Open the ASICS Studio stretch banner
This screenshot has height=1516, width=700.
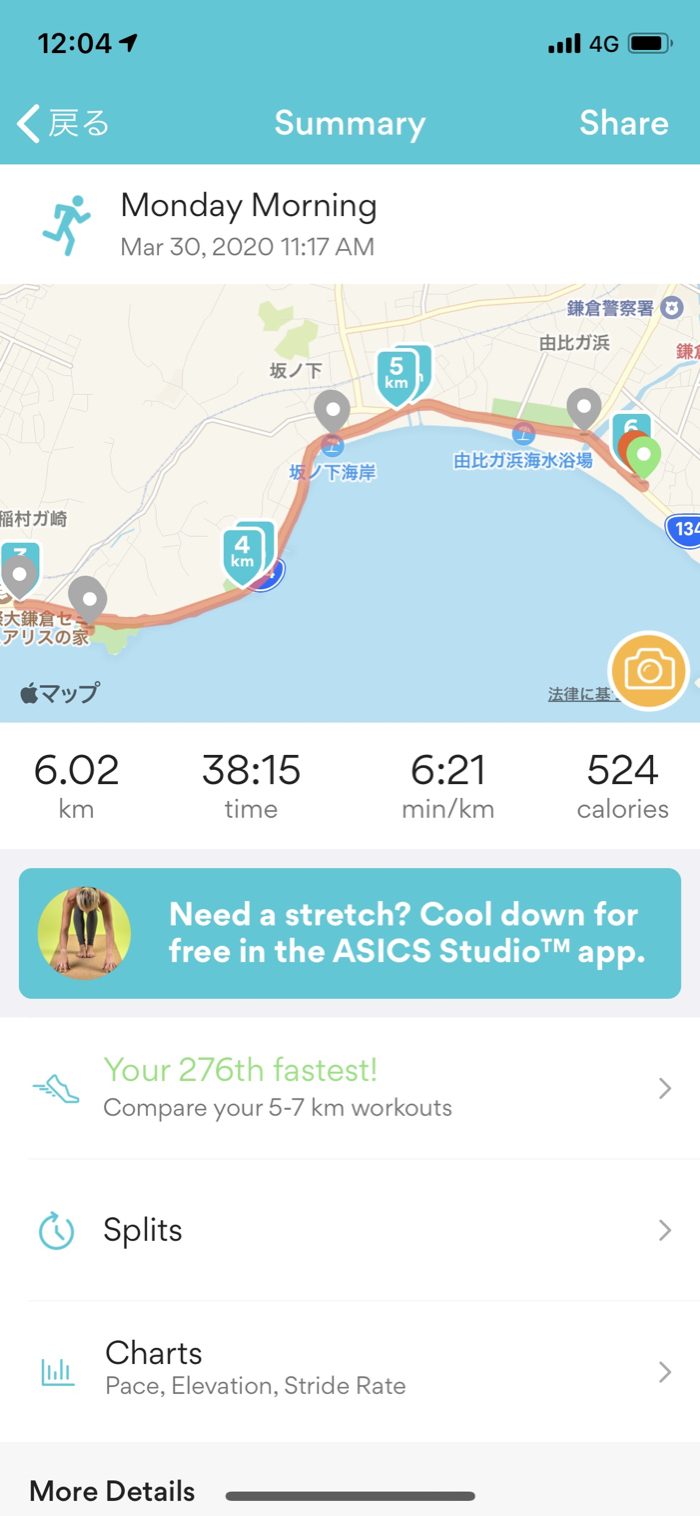[x=350, y=933]
